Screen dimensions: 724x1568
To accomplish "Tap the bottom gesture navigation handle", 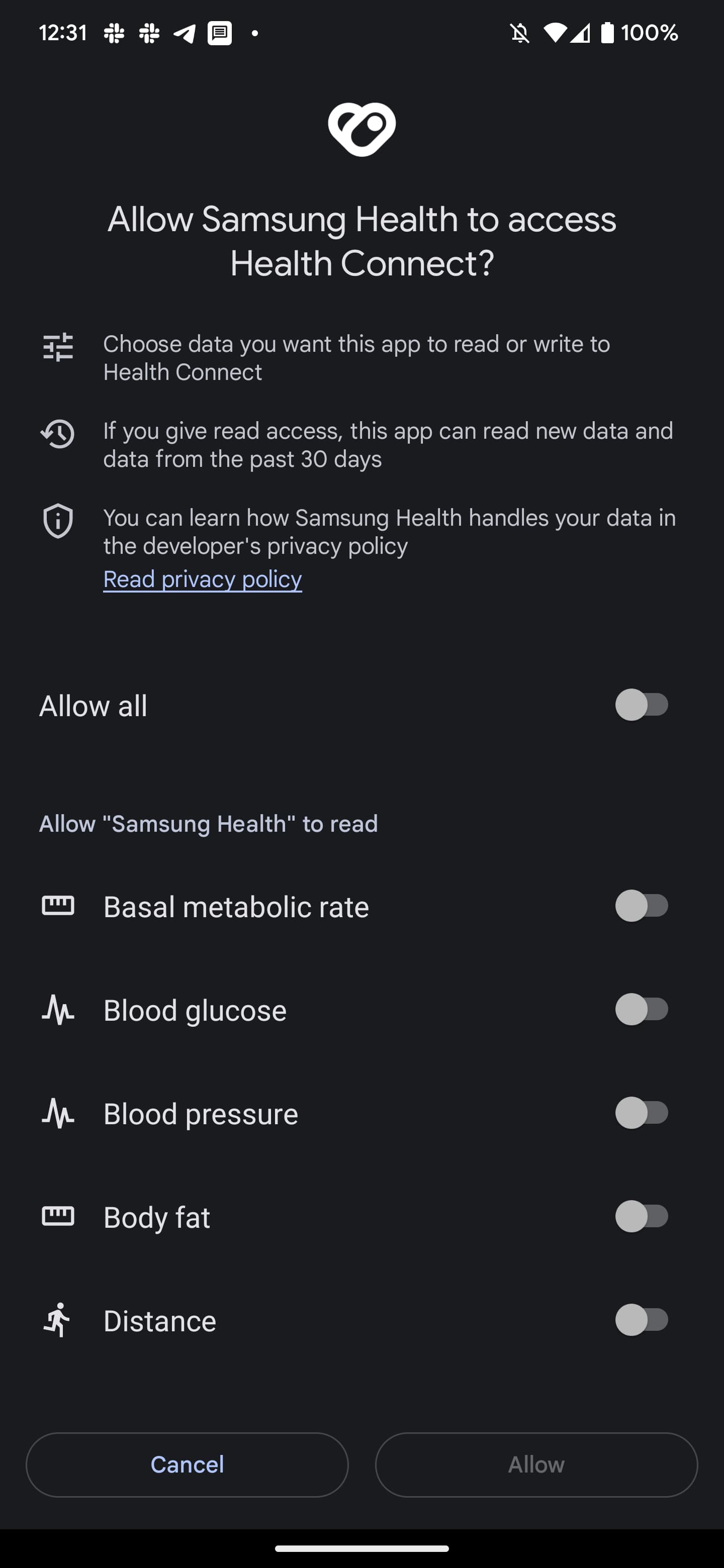I will [x=361, y=1550].
